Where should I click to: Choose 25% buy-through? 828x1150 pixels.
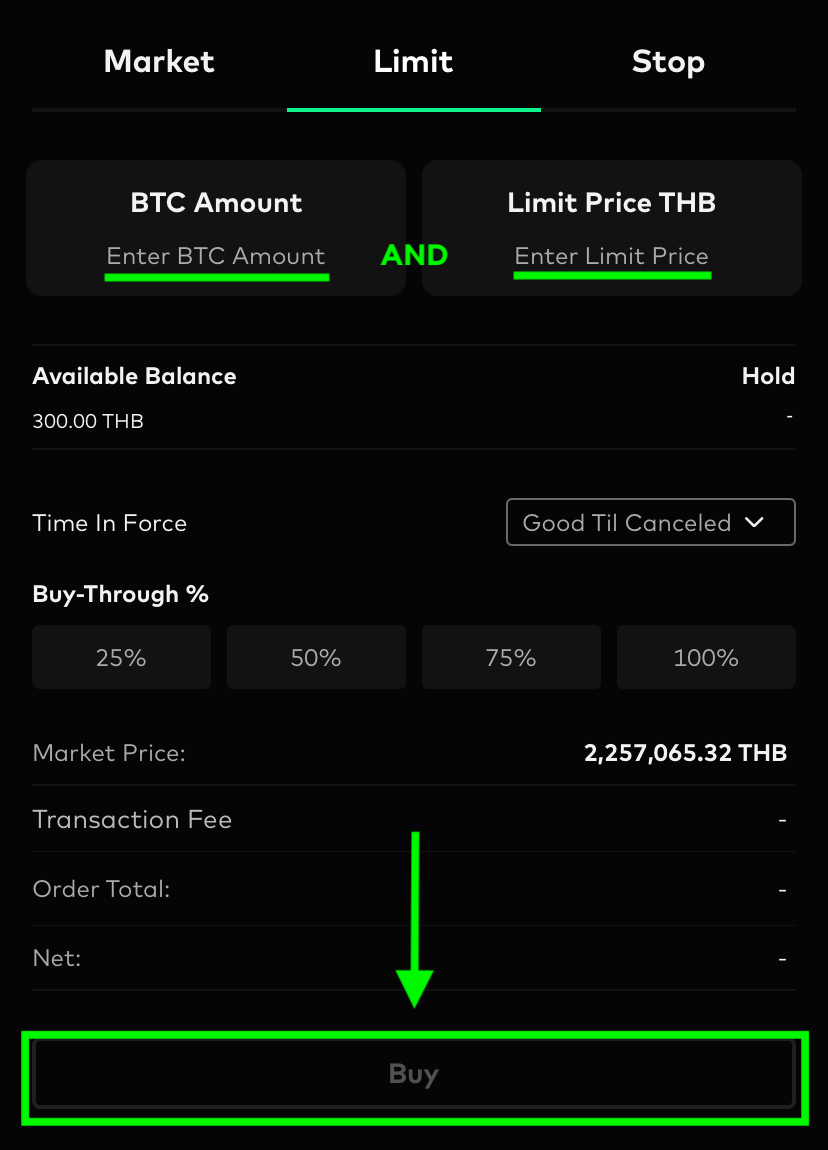pos(122,658)
